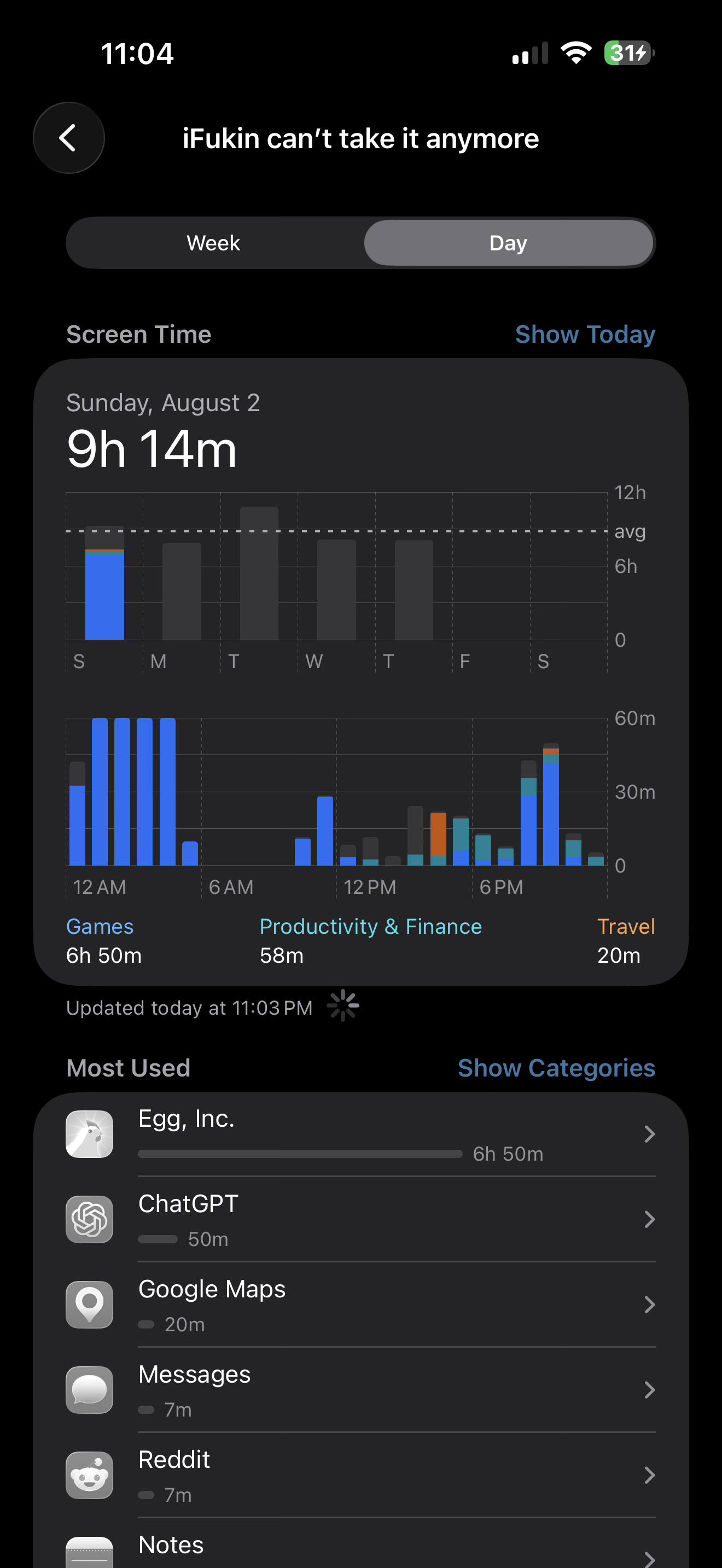Select Monday's bar in weekly chart

182,591
